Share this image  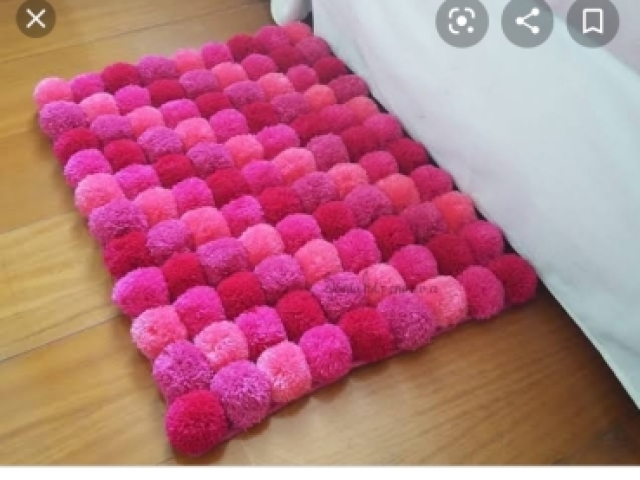527,21
